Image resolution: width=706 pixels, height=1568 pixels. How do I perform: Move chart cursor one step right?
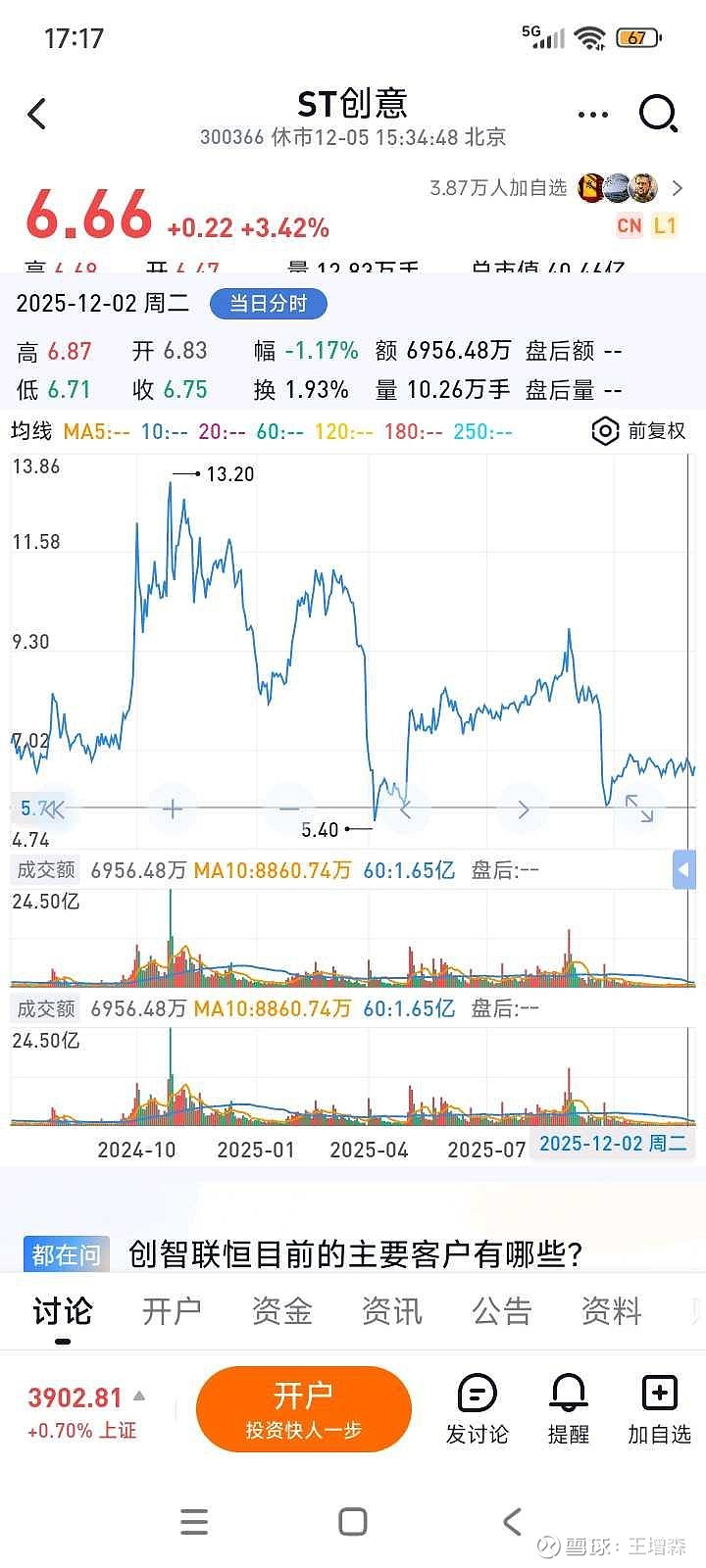coord(523,809)
